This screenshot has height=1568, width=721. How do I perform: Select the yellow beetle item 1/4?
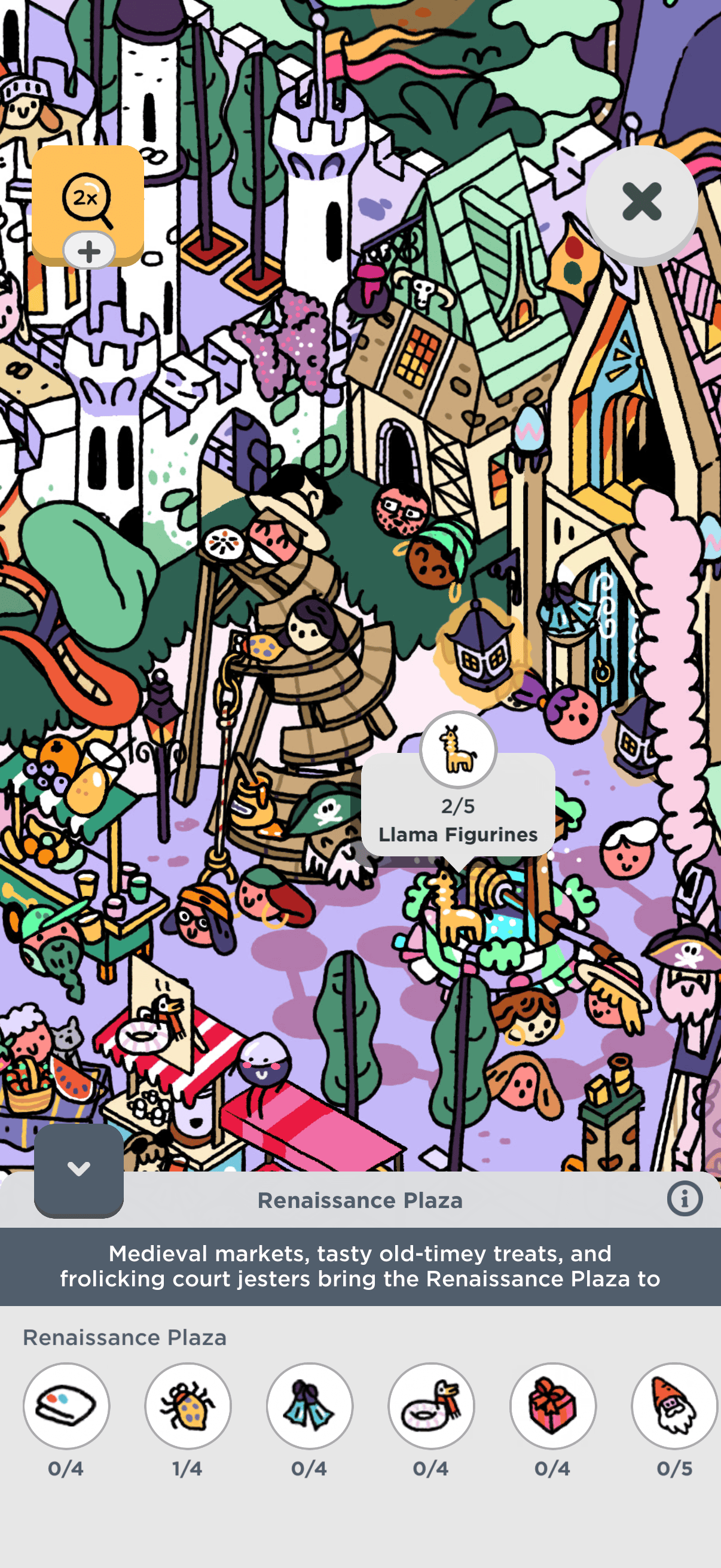[x=187, y=1405]
